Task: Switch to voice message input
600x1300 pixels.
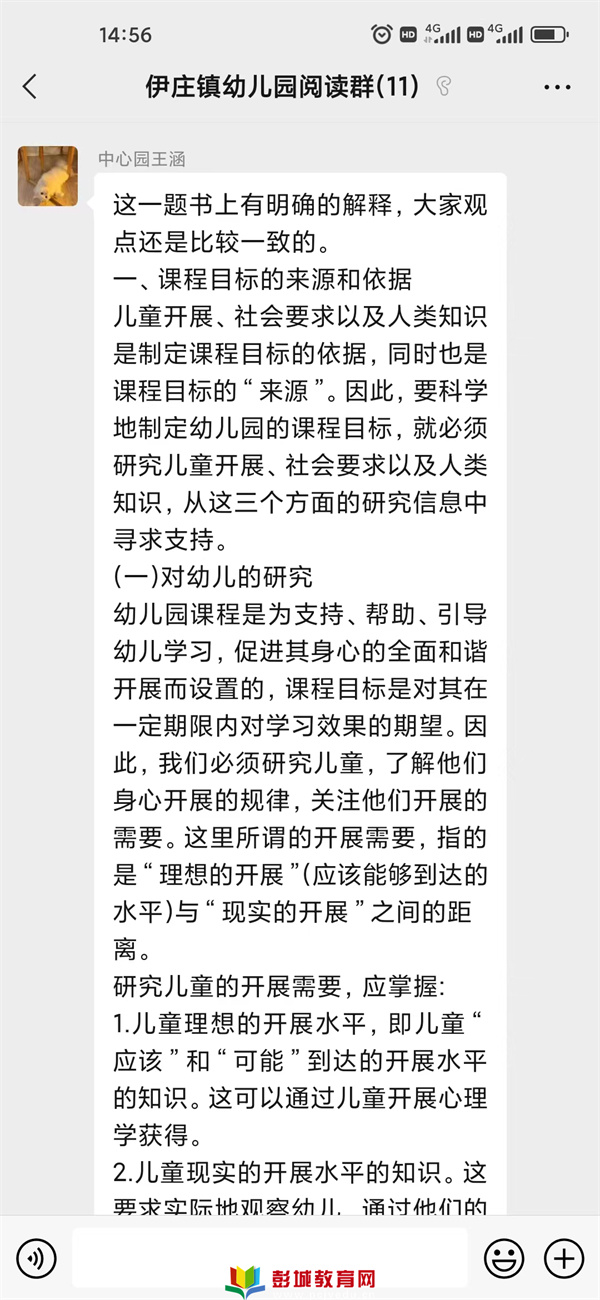Action: [37, 1257]
